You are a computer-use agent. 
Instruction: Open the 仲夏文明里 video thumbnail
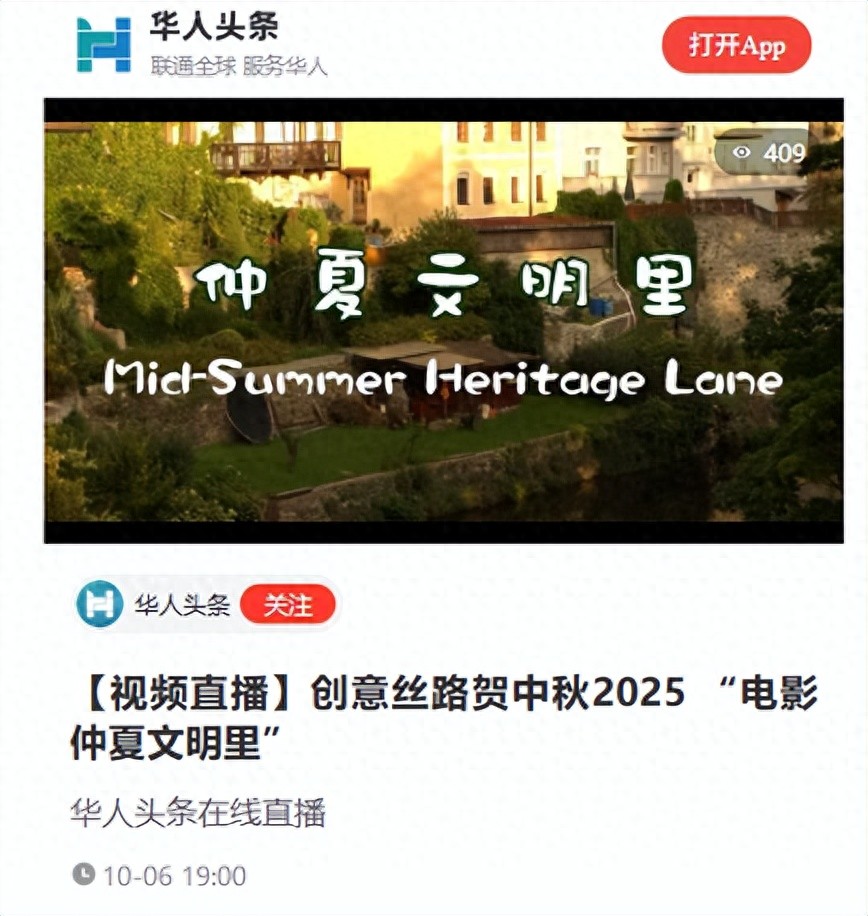[x=443, y=320]
